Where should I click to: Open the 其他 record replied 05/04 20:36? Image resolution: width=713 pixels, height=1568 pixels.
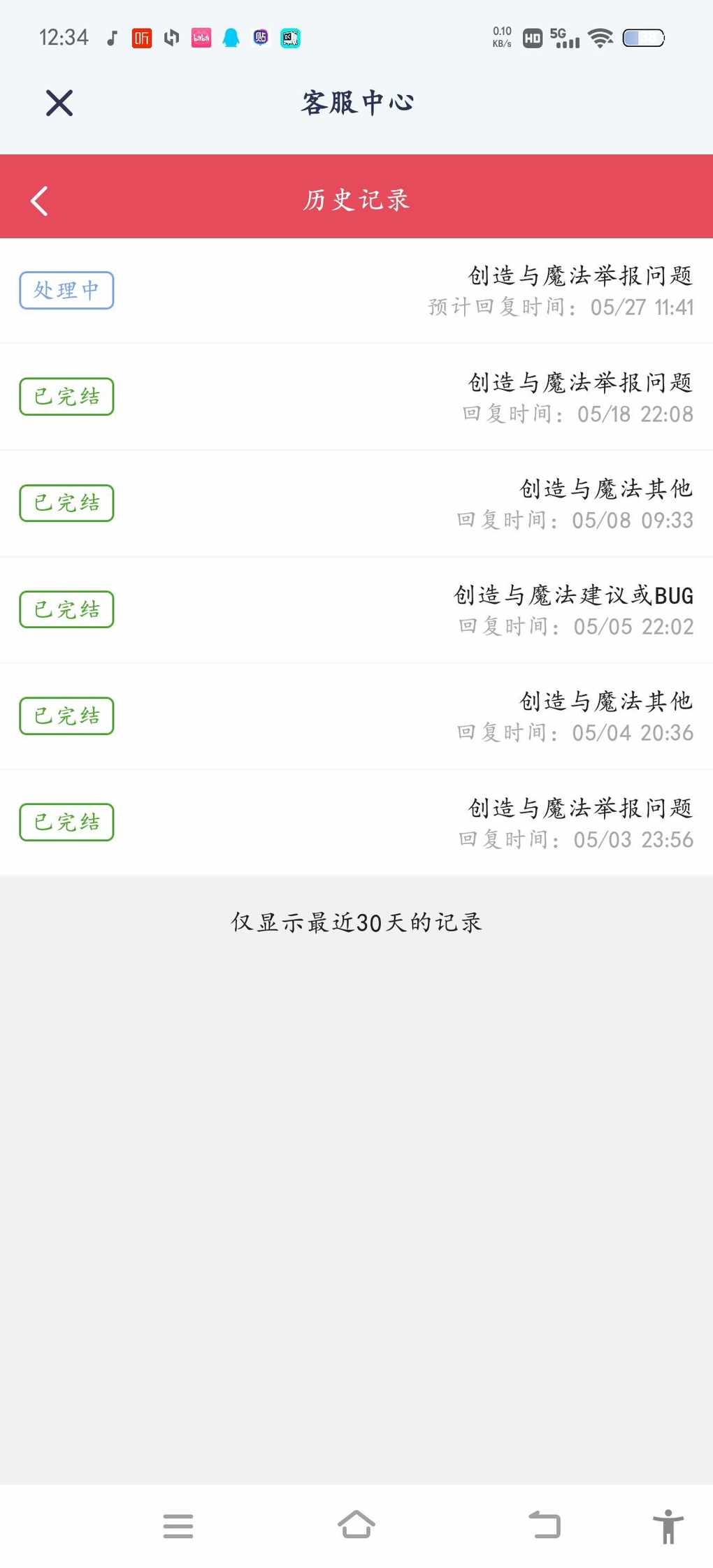[356, 716]
